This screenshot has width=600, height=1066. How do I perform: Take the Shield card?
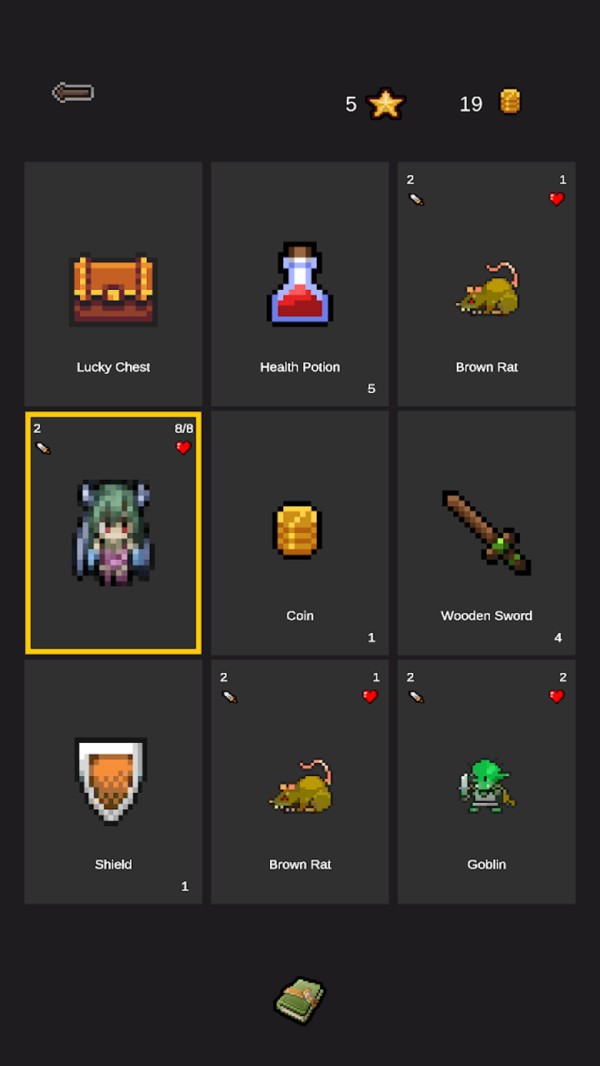113,781
